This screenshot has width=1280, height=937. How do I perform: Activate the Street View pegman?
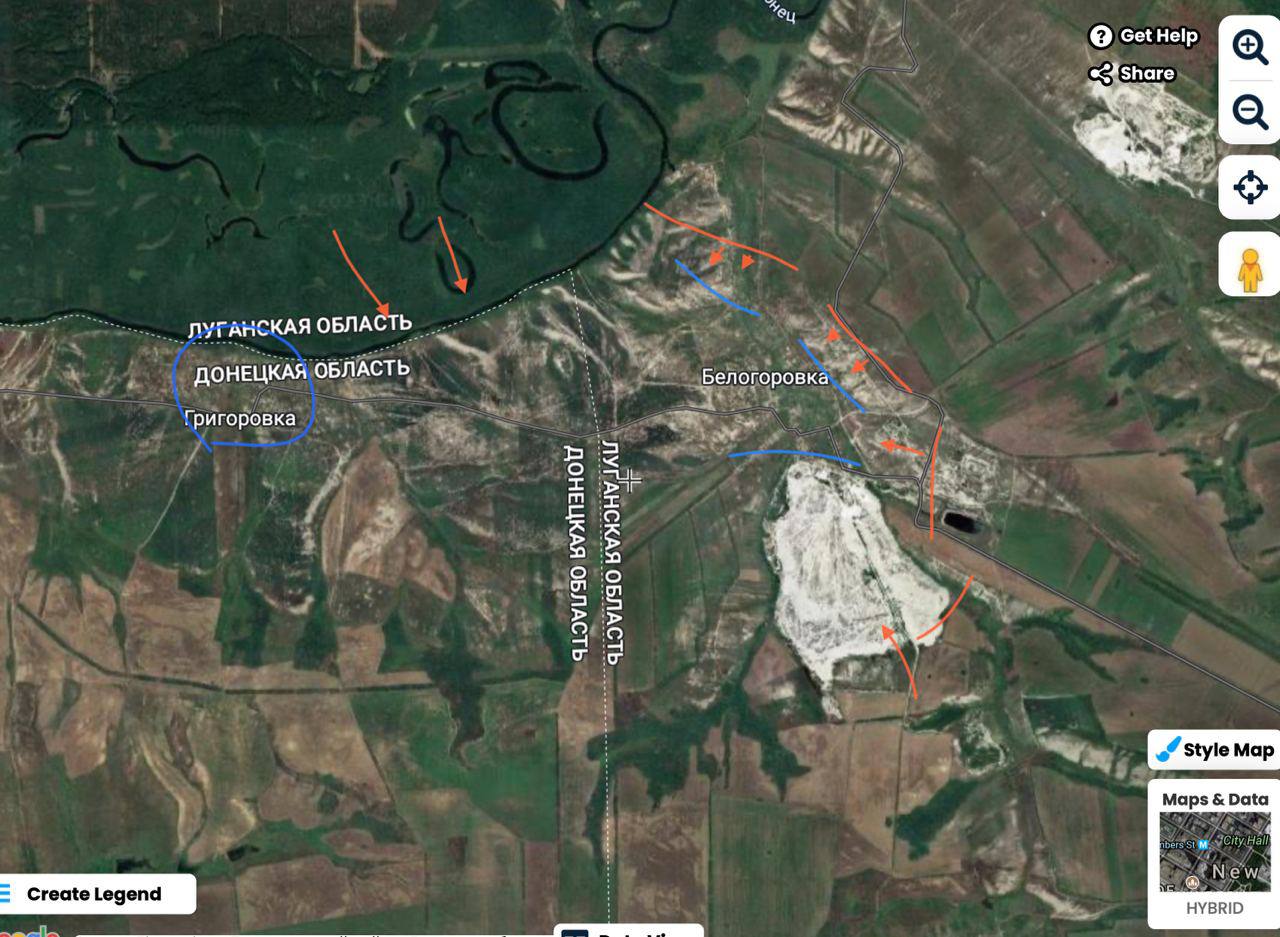click(x=1250, y=266)
